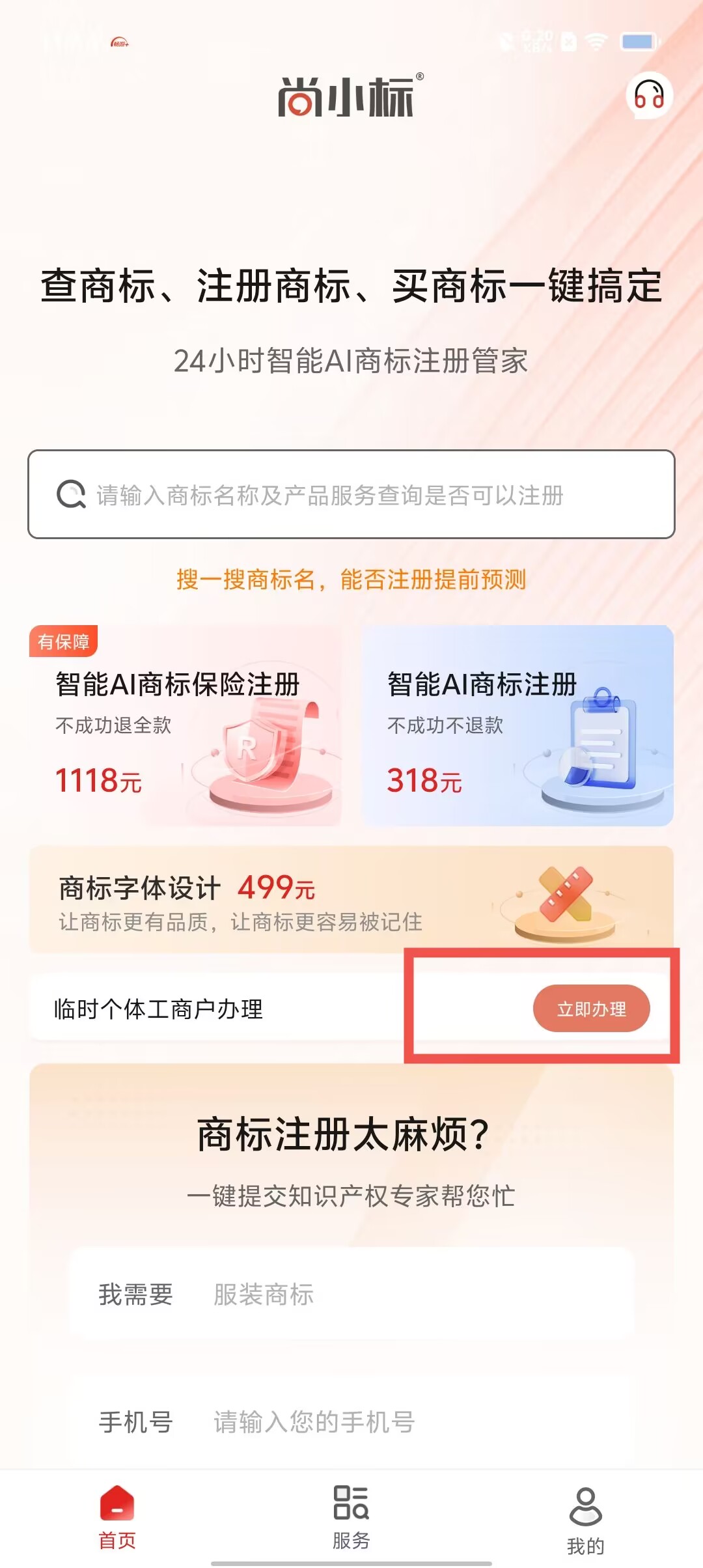Open the customer service headset icon
This screenshot has height=1568, width=703.
(x=649, y=96)
